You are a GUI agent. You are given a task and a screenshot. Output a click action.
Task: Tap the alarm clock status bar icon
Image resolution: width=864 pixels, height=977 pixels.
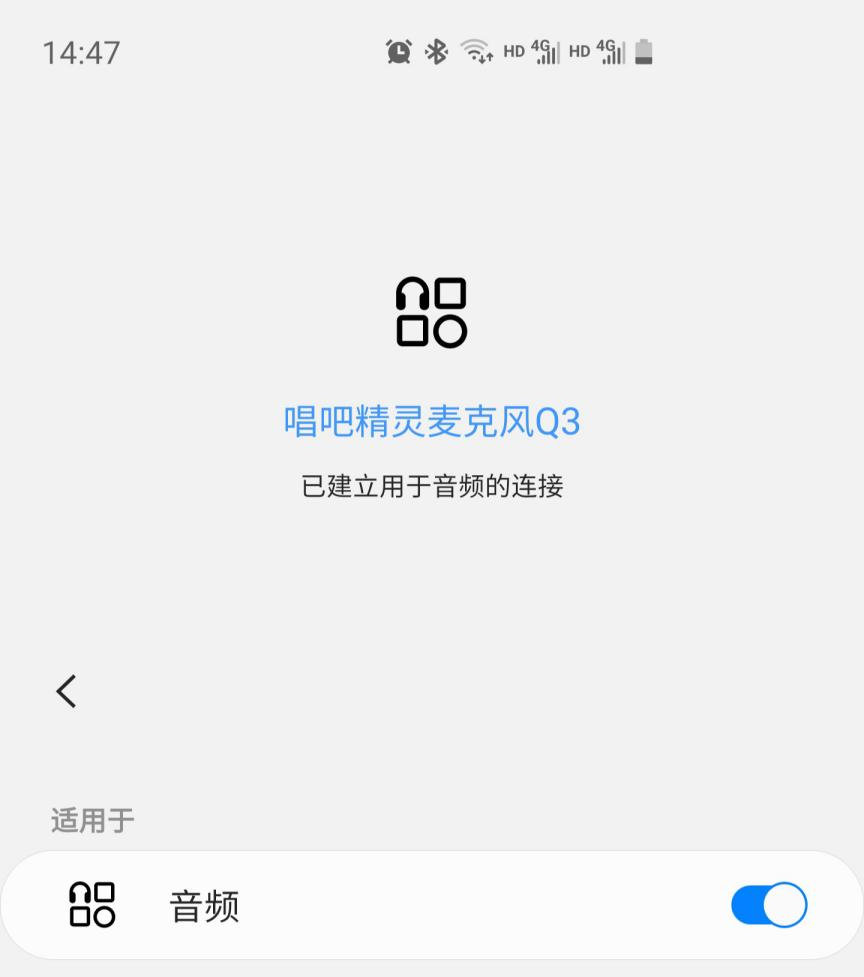[x=398, y=51]
